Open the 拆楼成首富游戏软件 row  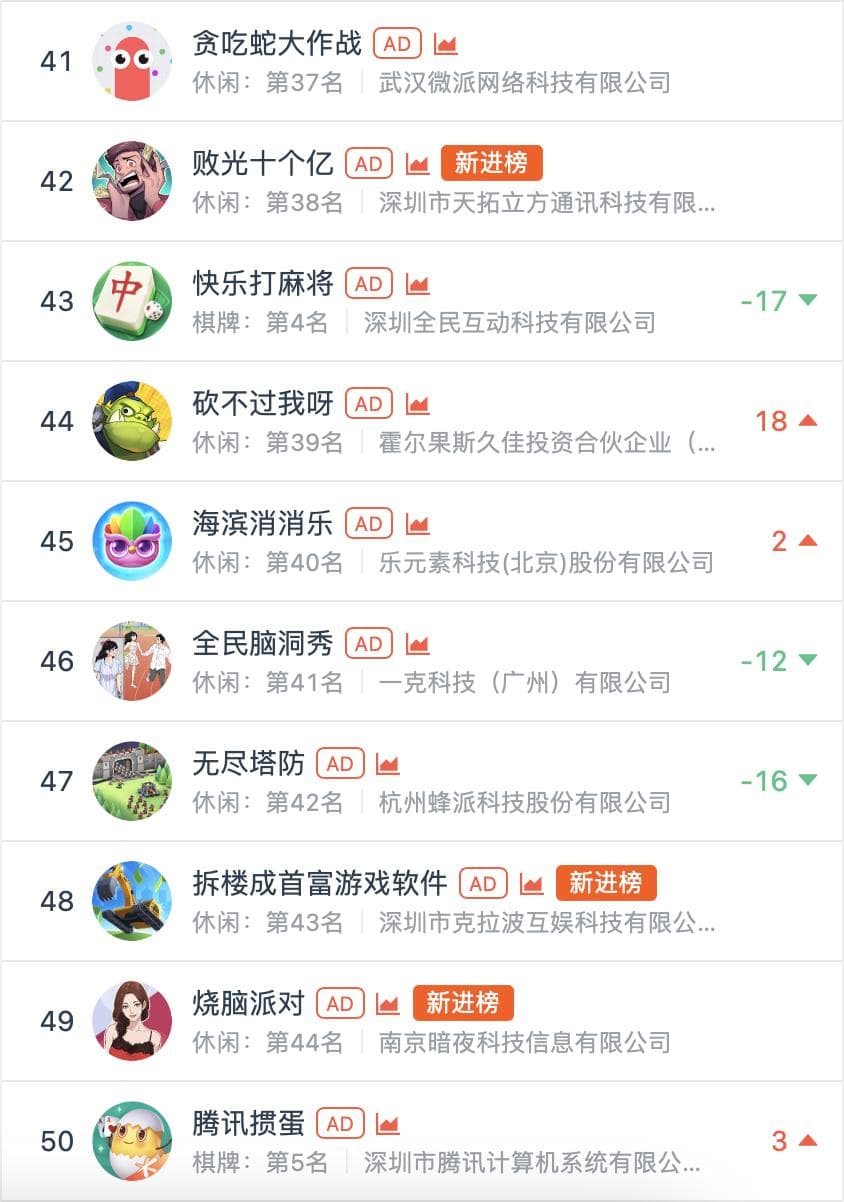320,884
